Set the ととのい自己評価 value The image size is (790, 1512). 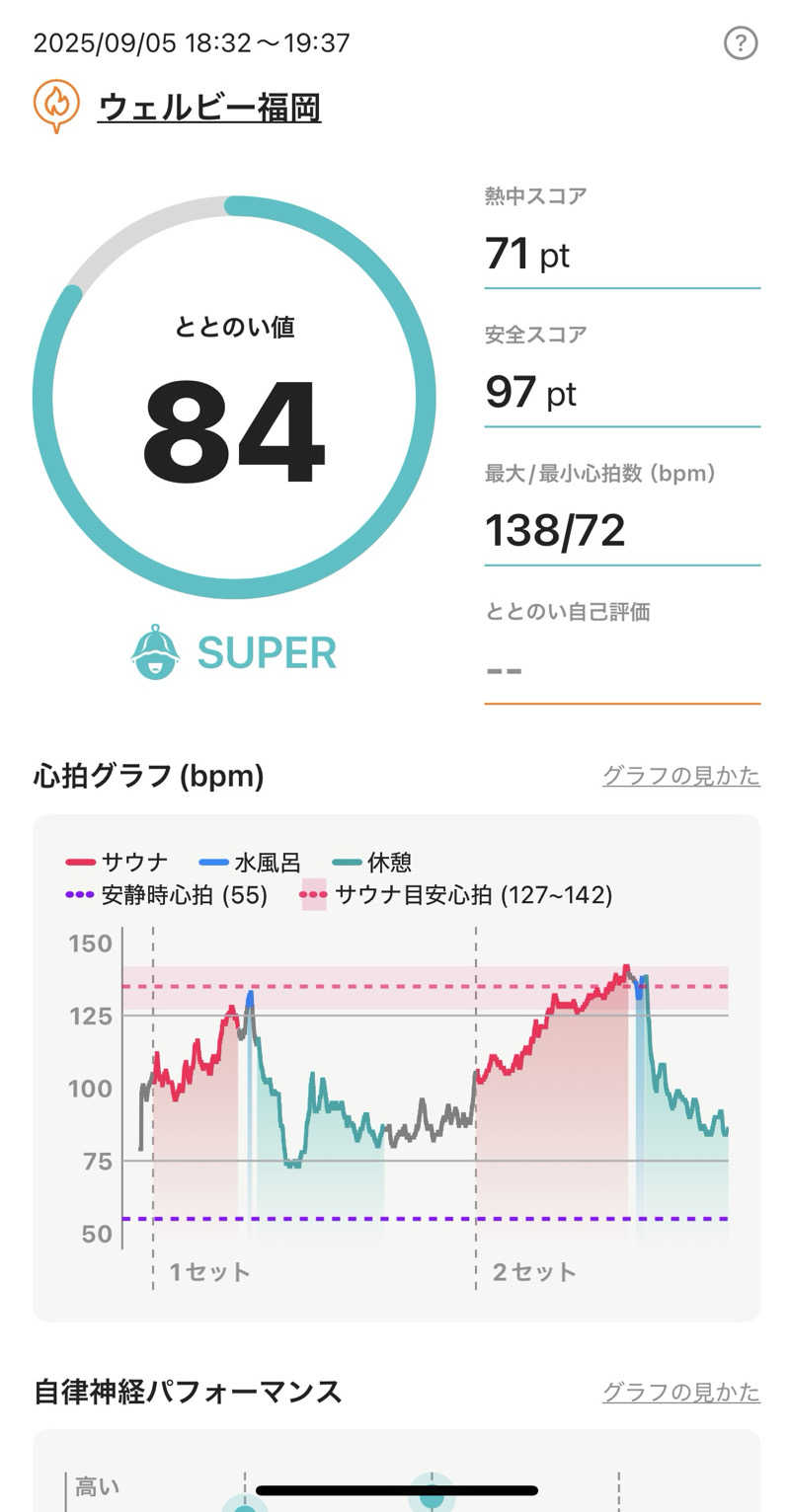click(622, 670)
